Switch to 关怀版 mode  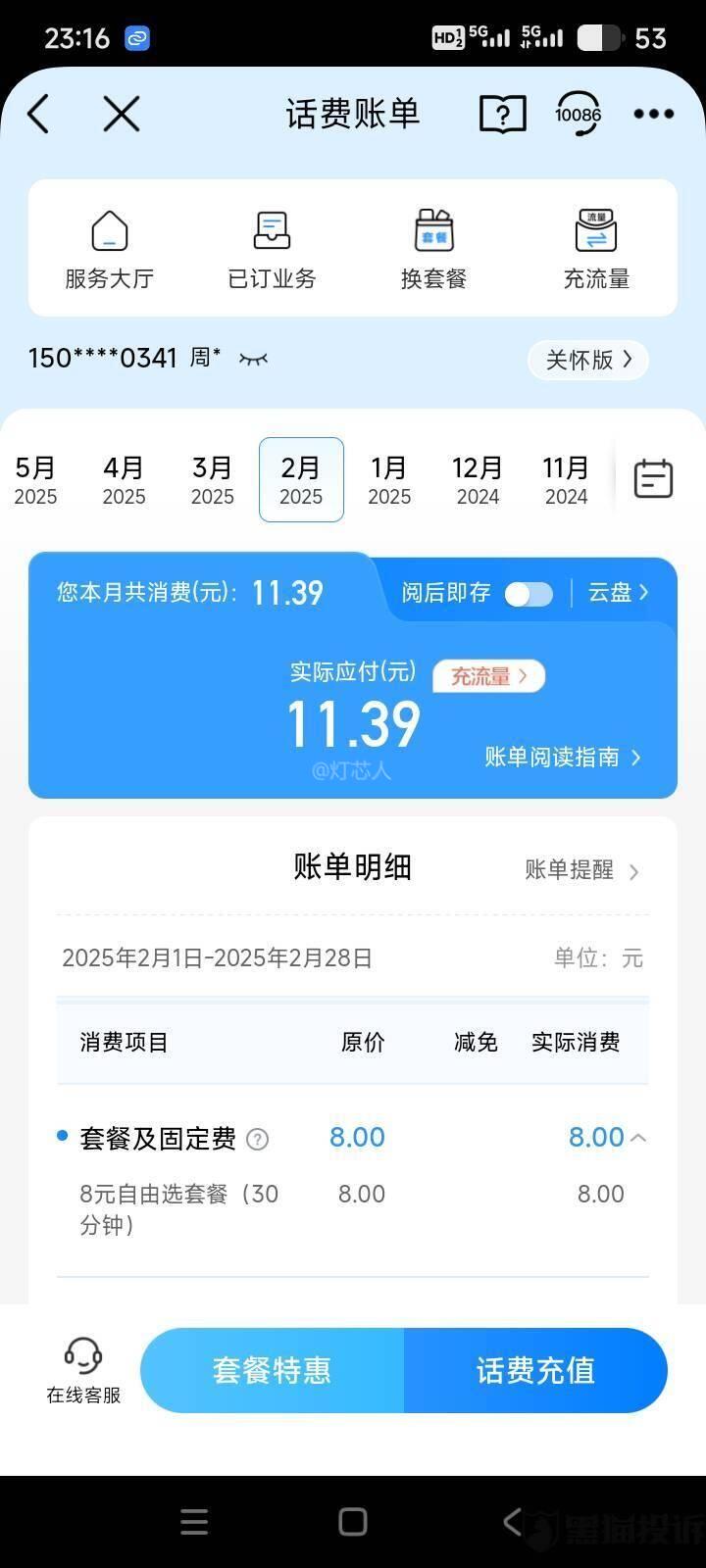click(x=588, y=360)
